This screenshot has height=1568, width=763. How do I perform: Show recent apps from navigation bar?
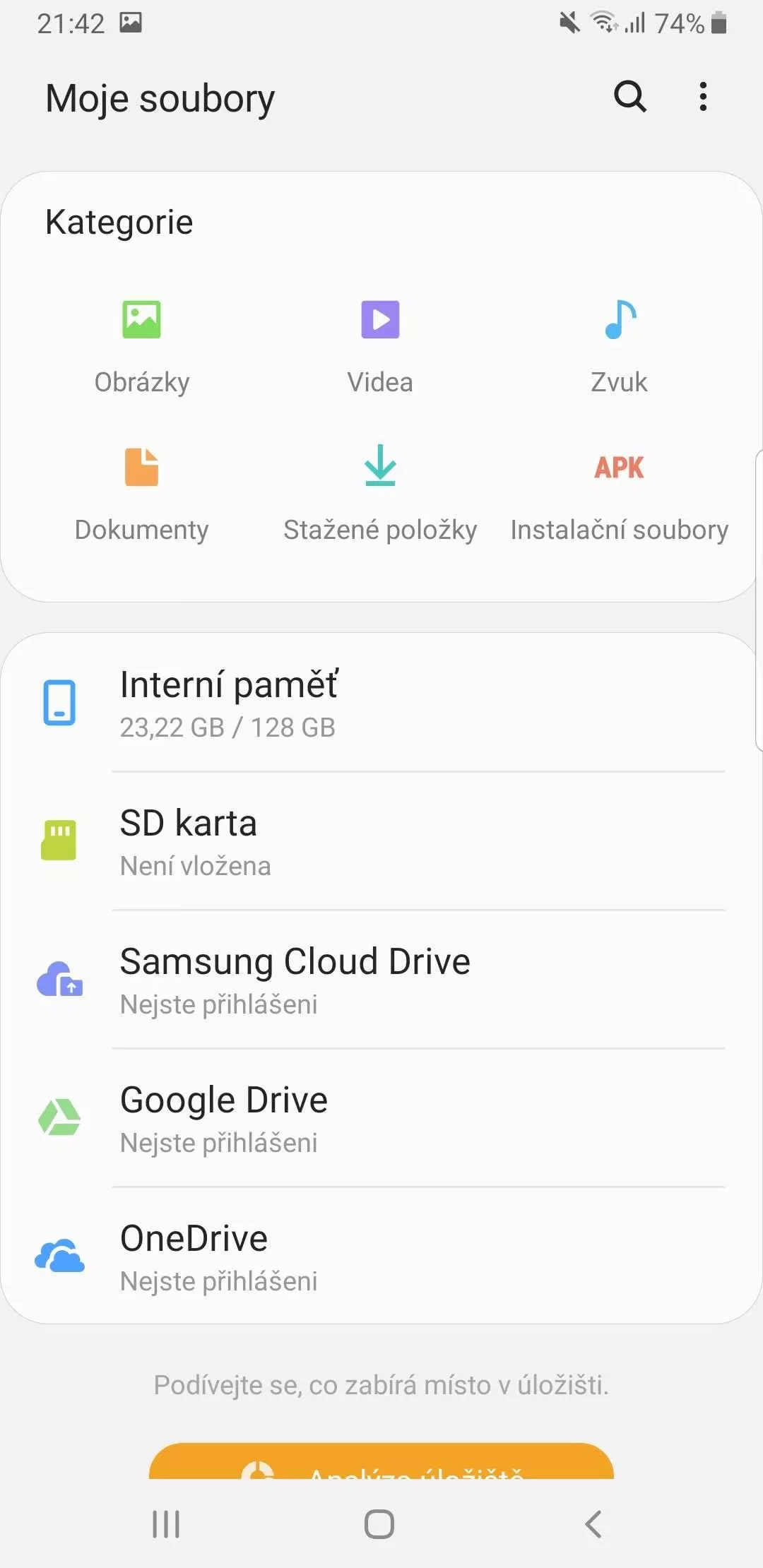167,1524
